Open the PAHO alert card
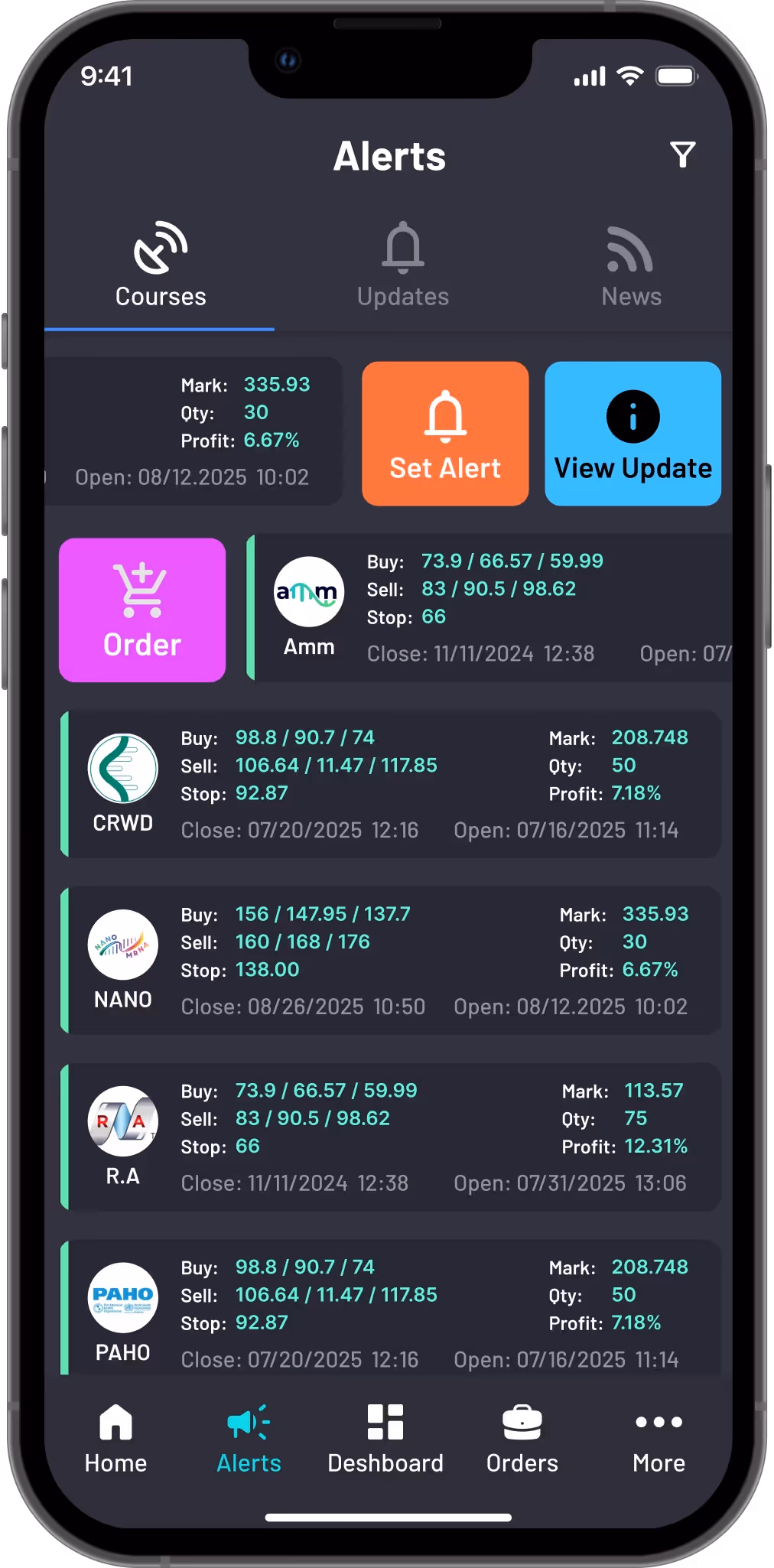Screen dimensions: 774x1568 390,1307
